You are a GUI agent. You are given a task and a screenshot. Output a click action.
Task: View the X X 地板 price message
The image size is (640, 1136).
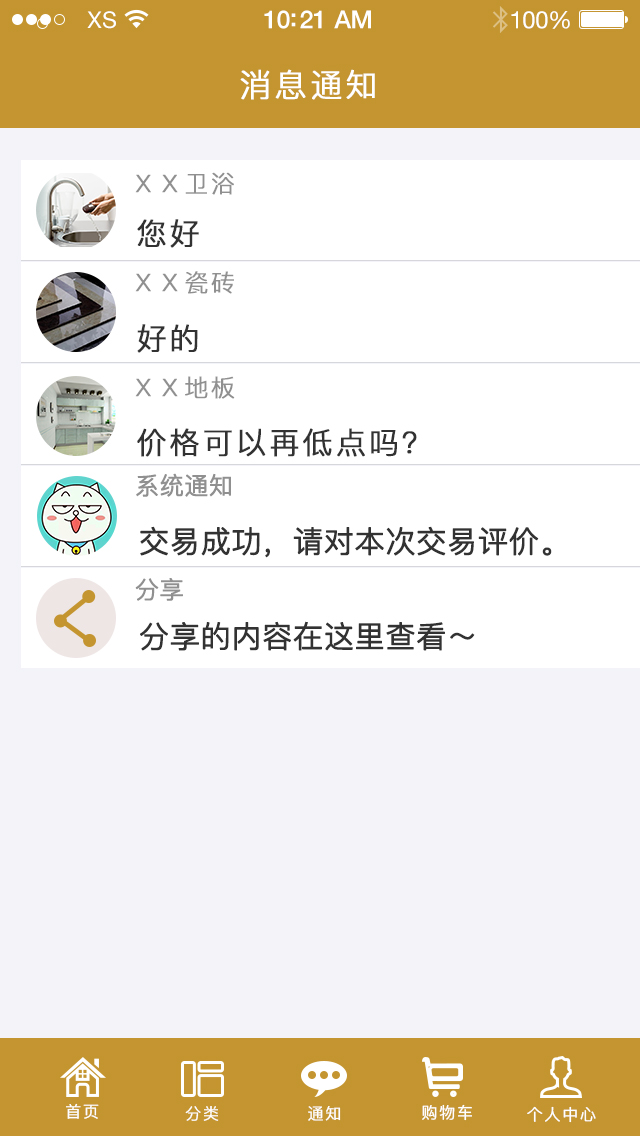pyautogui.click(x=330, y=414)
